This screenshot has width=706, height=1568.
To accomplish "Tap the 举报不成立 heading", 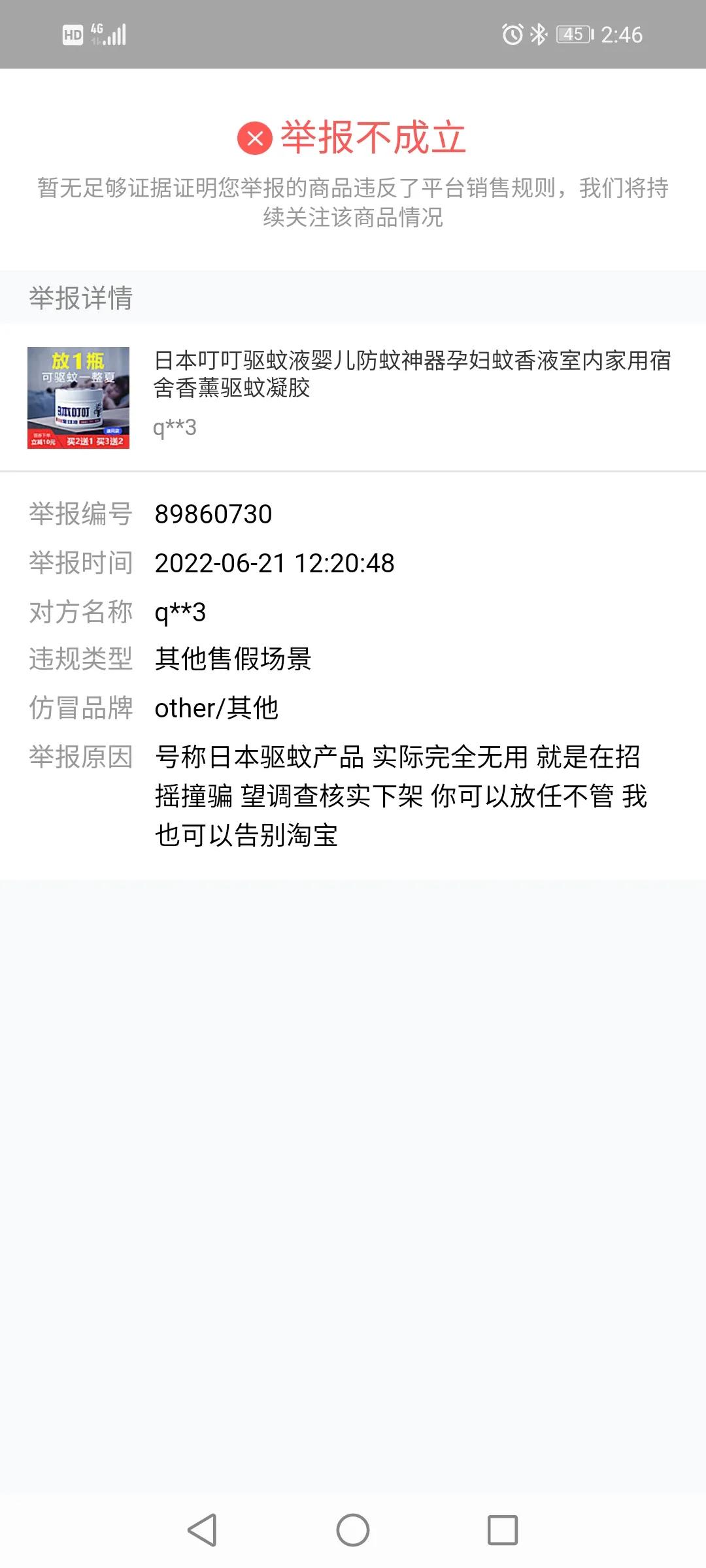I will [375, 138].
